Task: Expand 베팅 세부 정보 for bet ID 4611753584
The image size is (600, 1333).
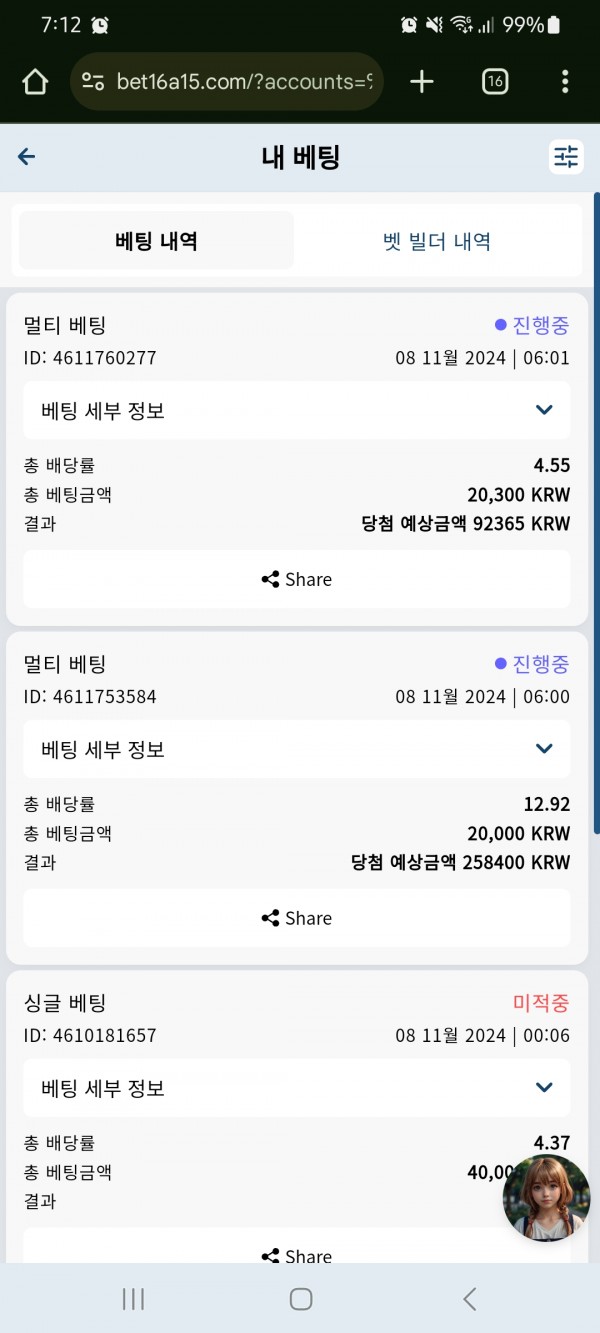Action: click(x=297, y=749)
